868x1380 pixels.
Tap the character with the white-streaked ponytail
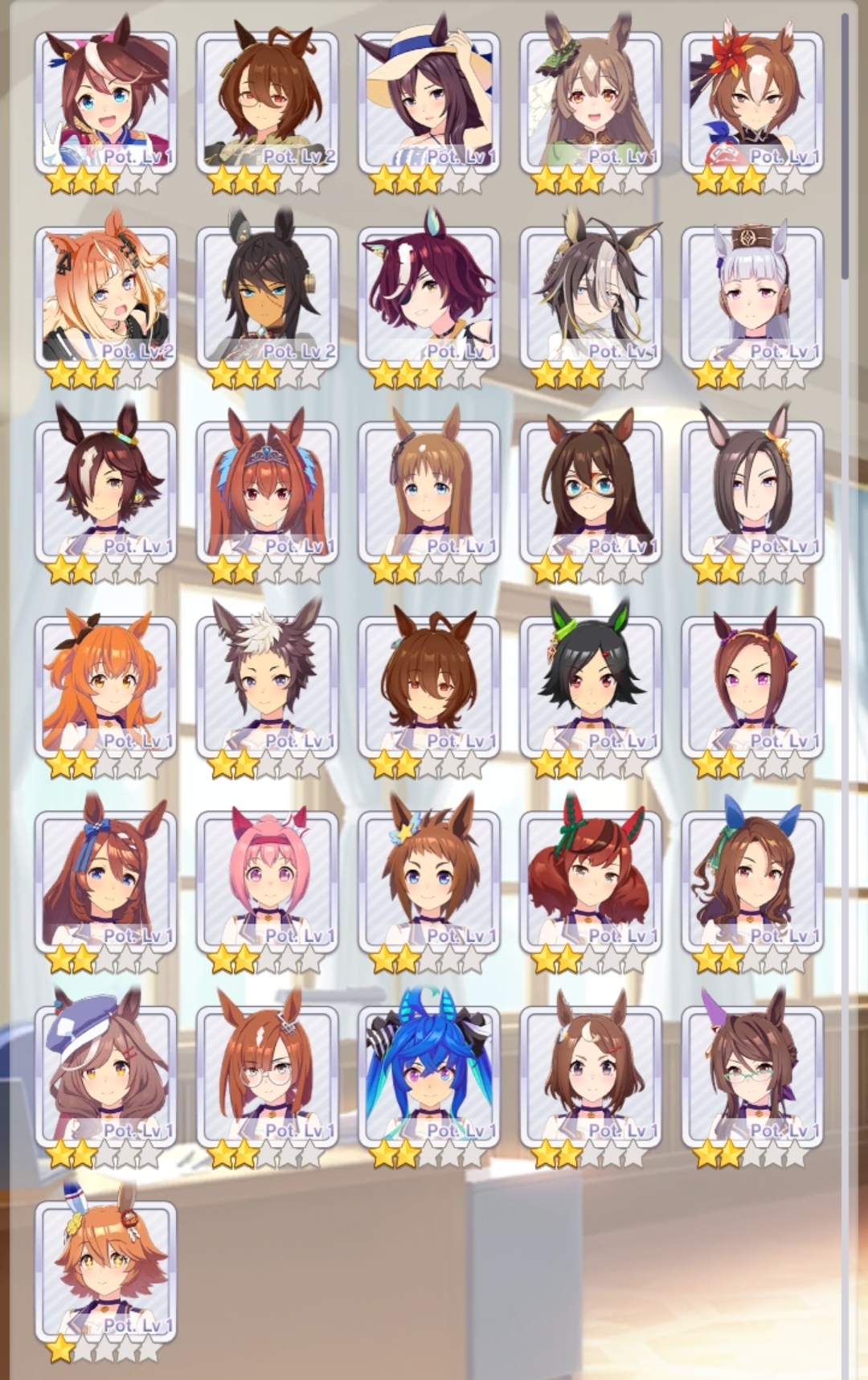click(104, 100)
